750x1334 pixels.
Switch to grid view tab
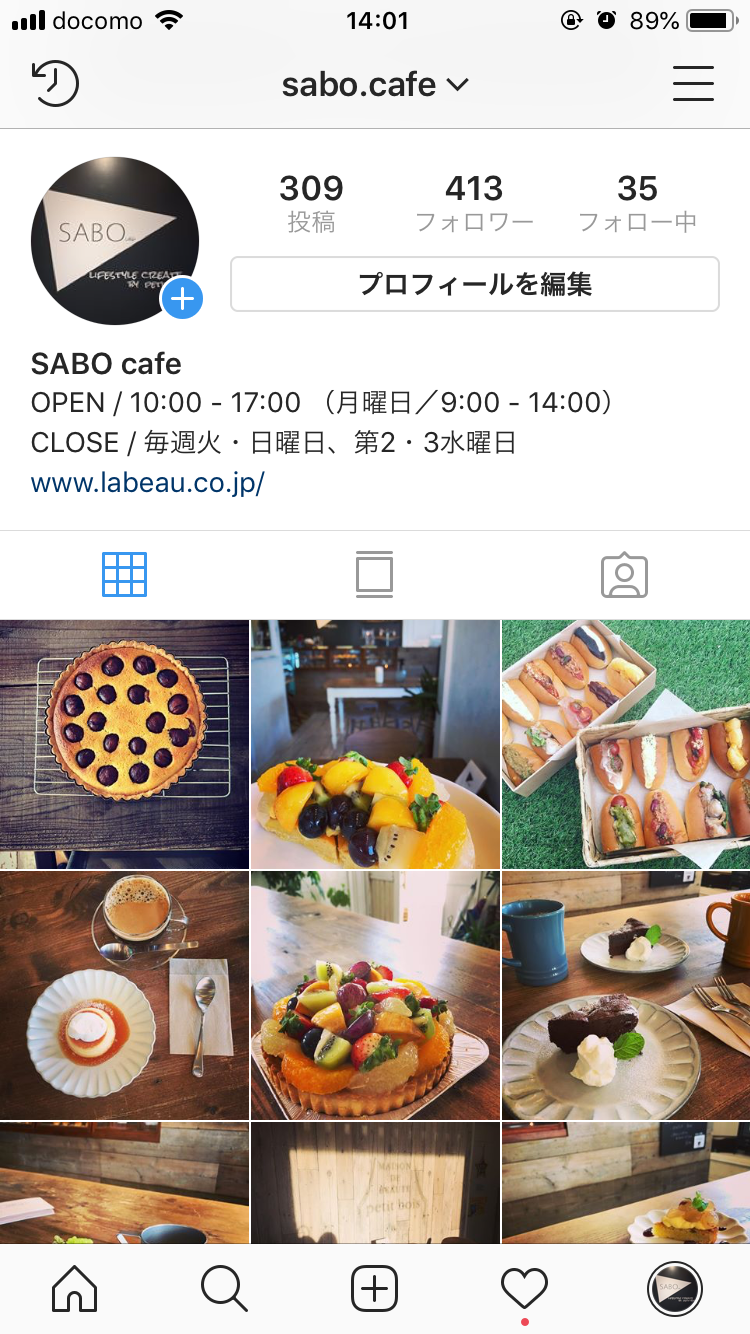point(124,575)
